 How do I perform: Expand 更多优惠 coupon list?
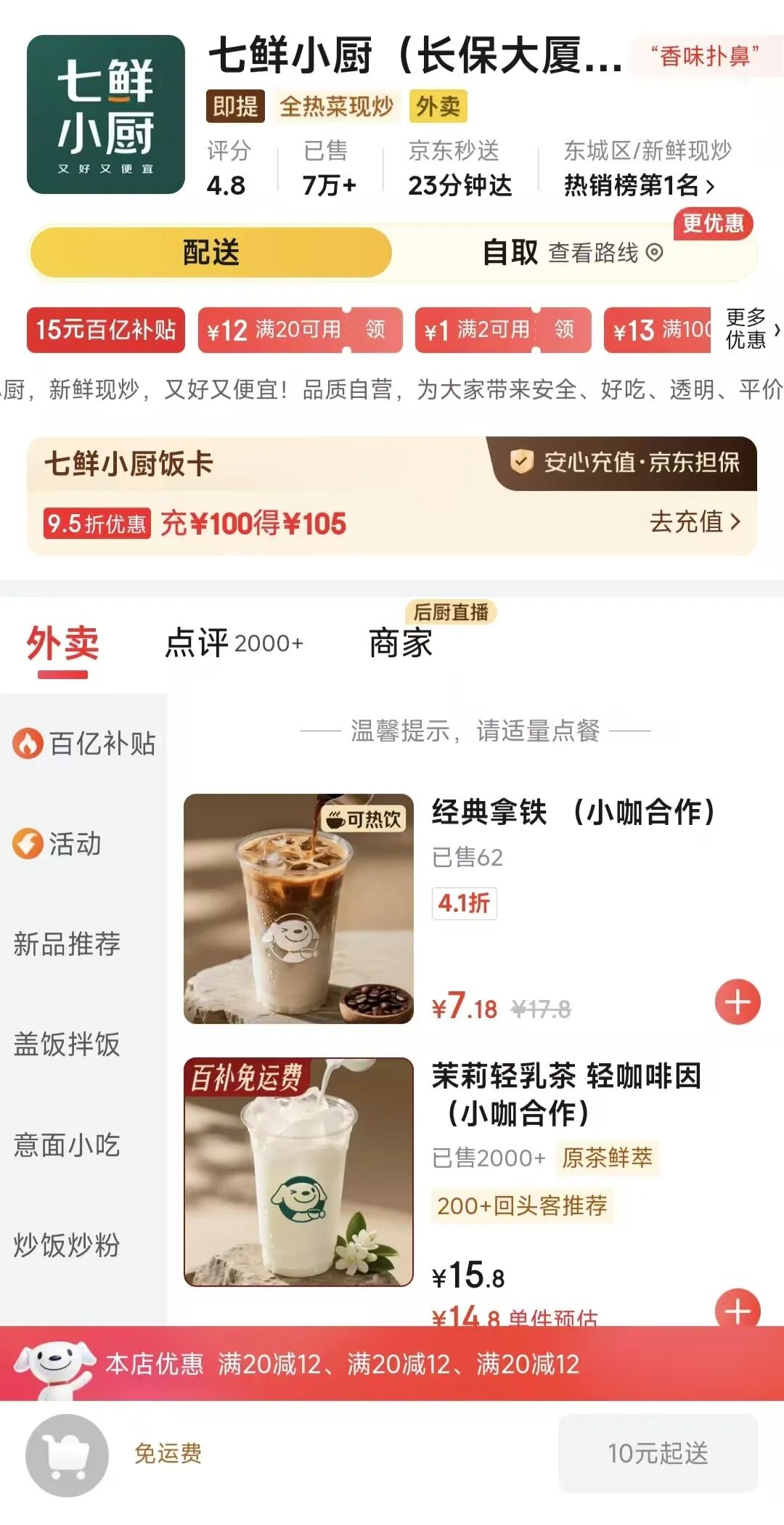[751, 329]
